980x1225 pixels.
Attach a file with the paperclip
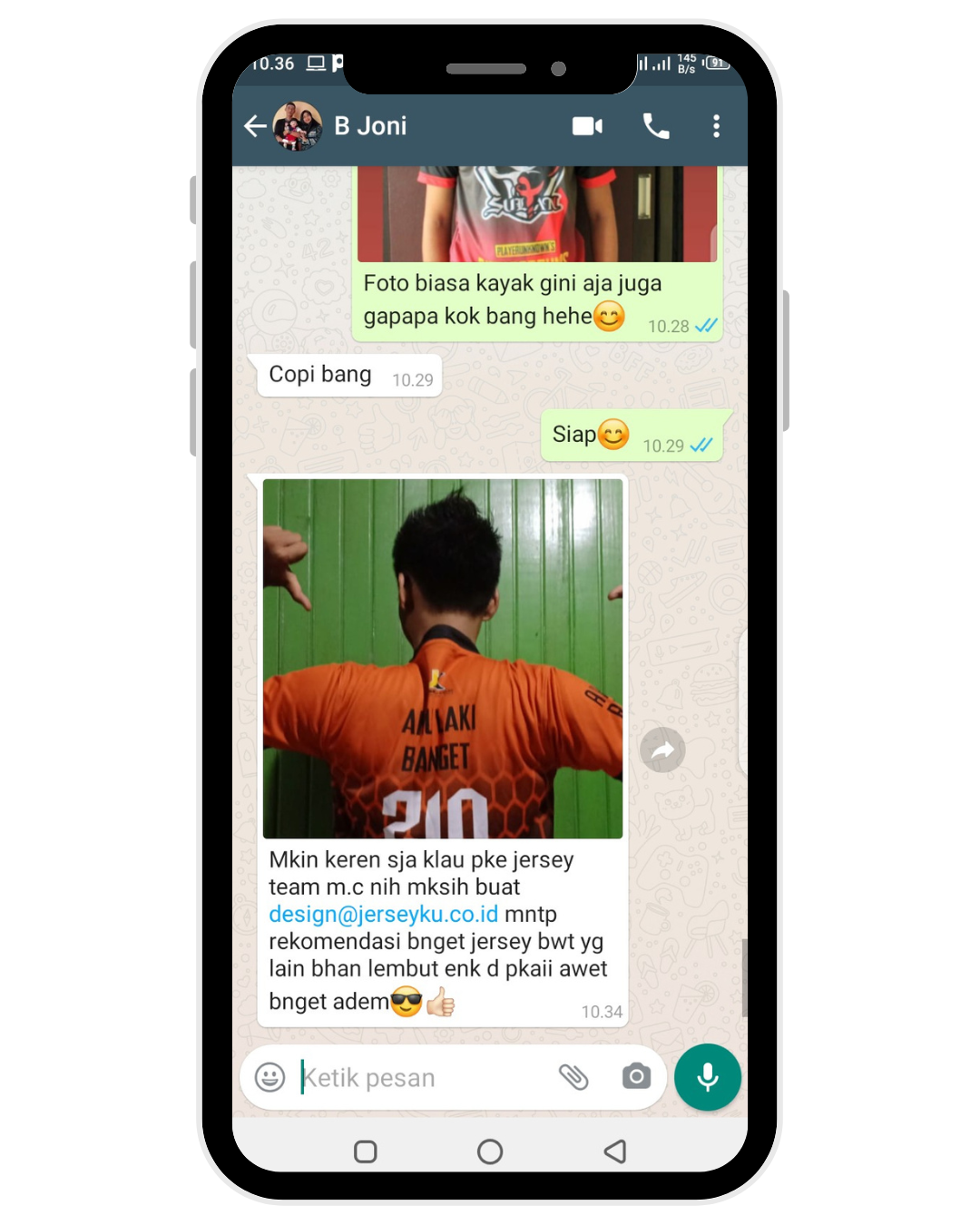tap(573, 1077)
